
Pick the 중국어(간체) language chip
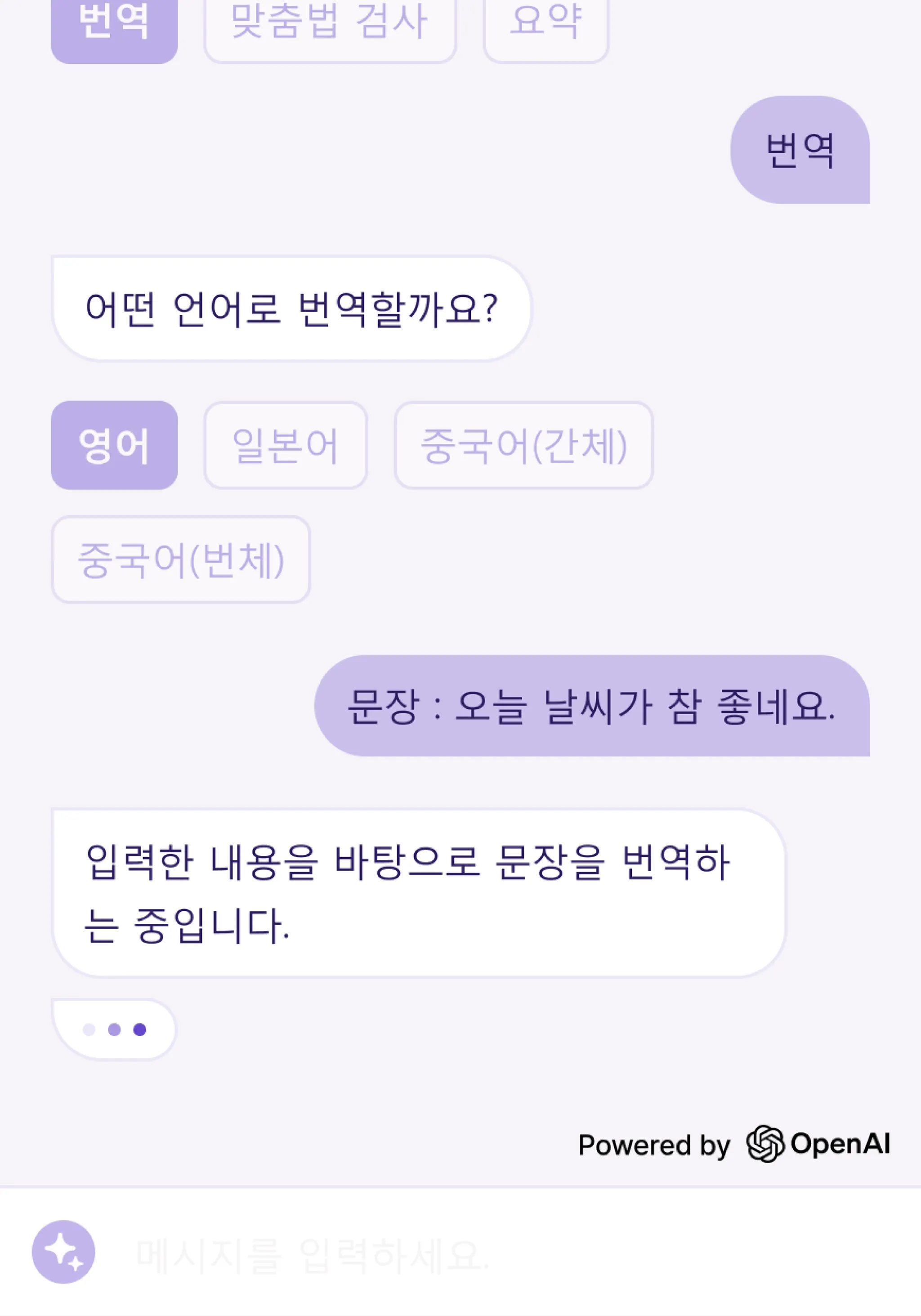(x=523, y=445)
